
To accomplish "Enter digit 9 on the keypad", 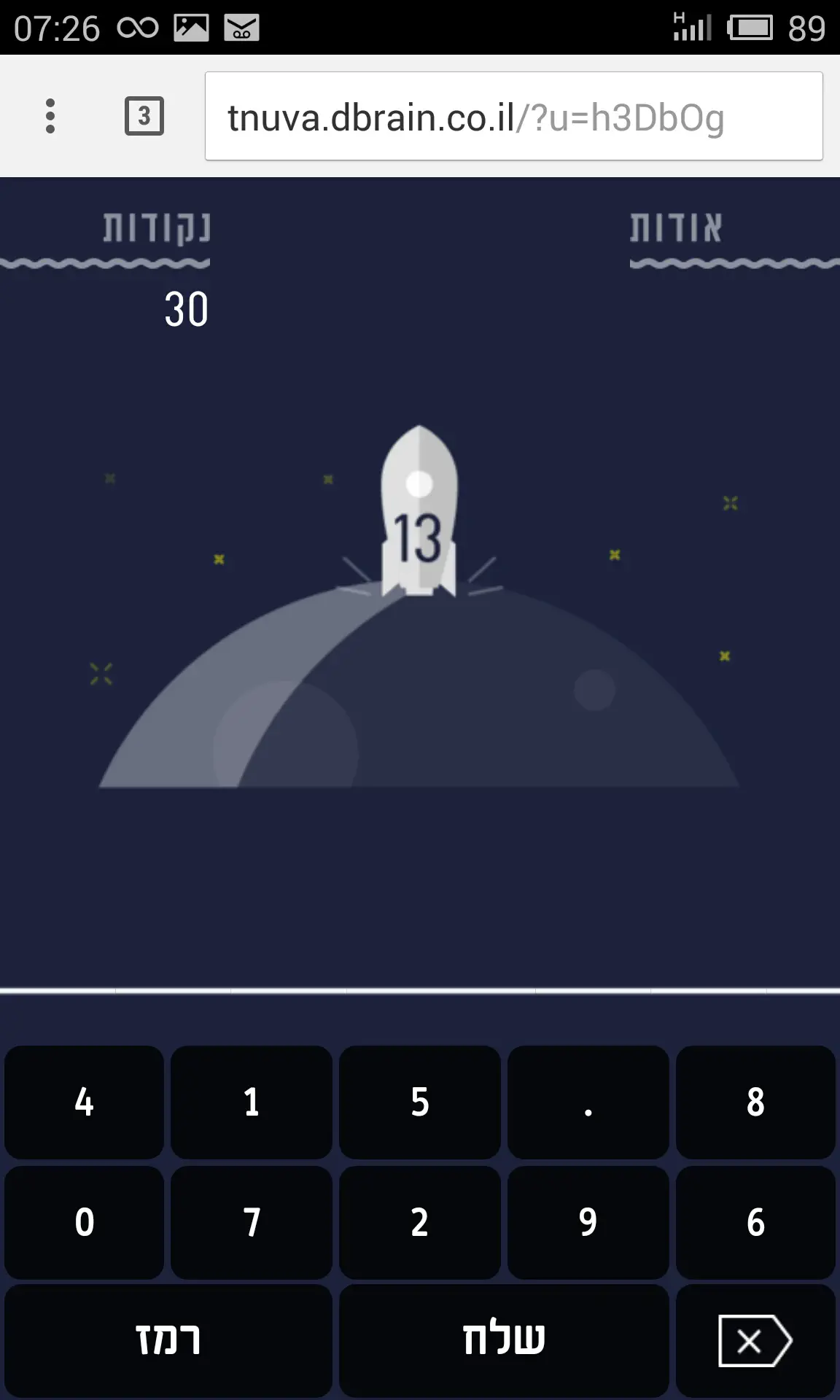I will tap(588, 1222).
